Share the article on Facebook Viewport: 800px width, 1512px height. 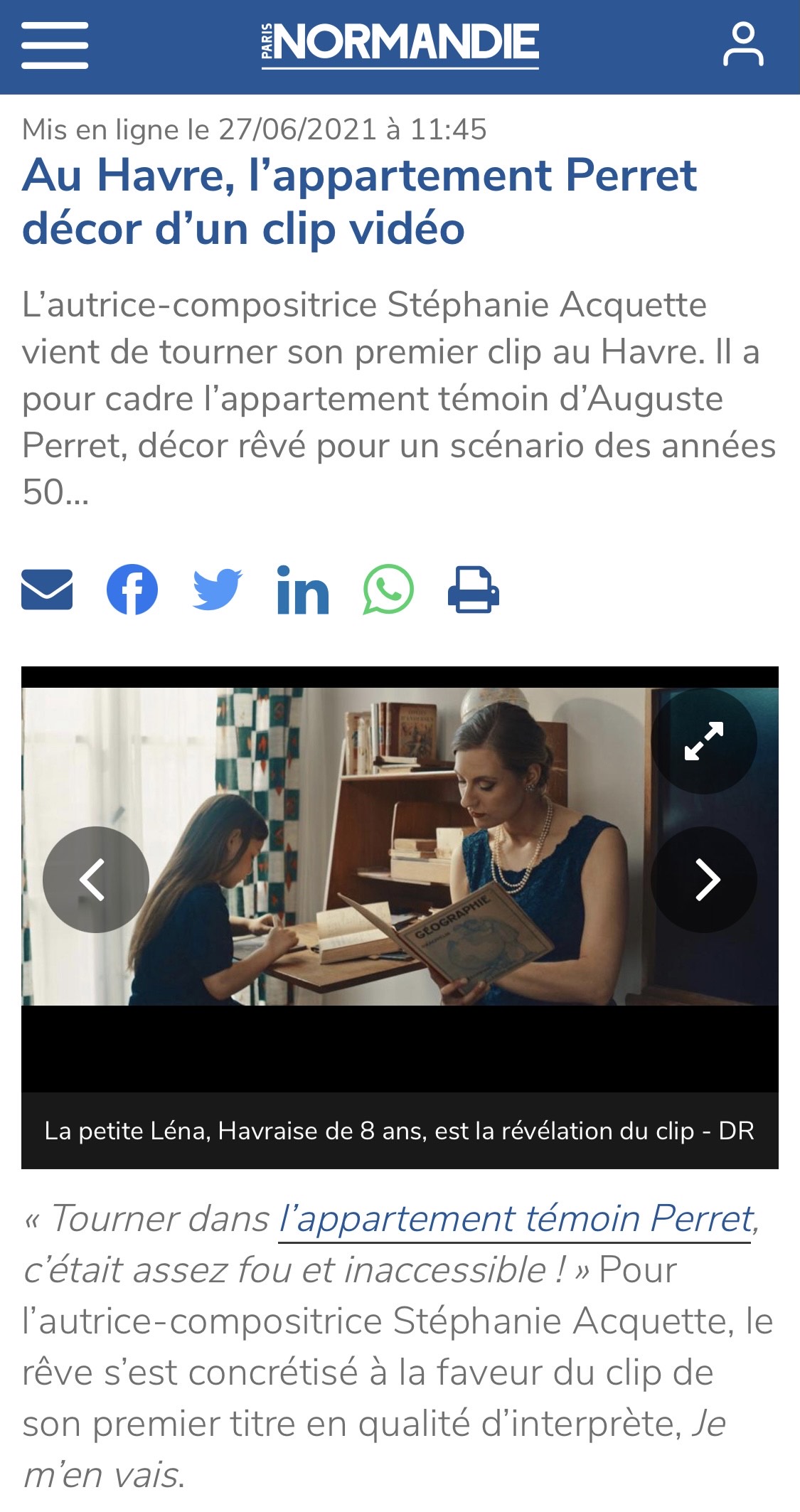[x=132, y=590]
